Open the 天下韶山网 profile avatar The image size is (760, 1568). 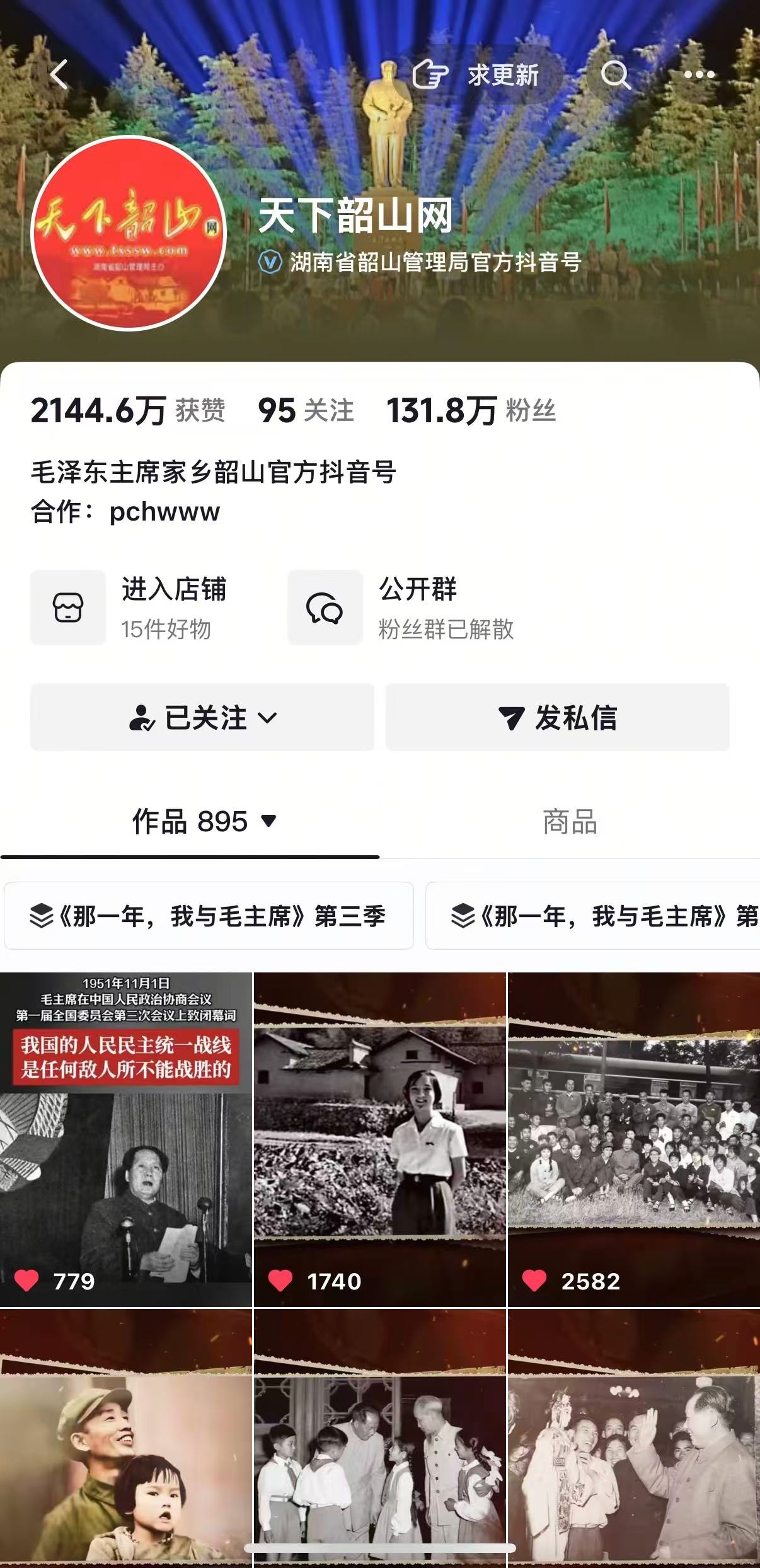(129, 233)
